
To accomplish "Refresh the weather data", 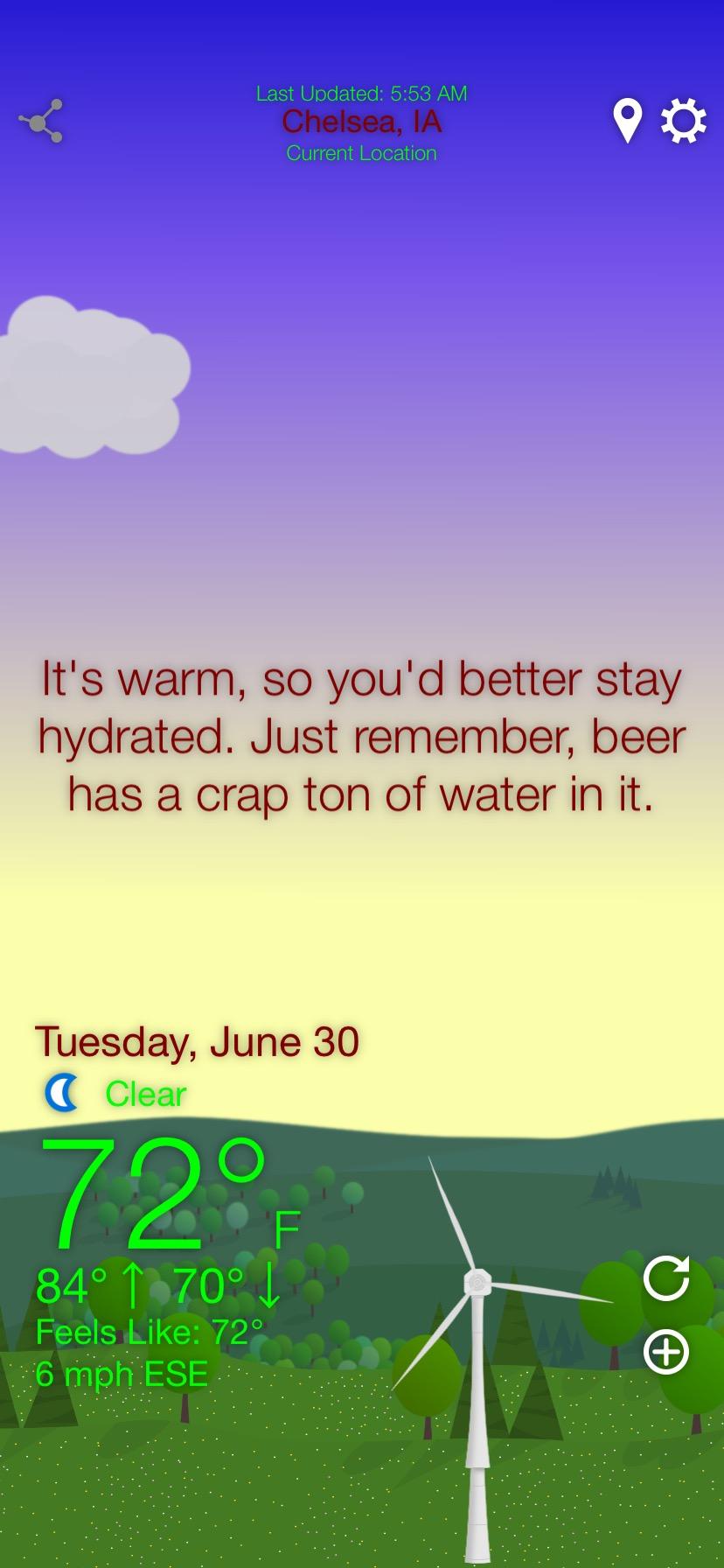I will [666, 1278].
